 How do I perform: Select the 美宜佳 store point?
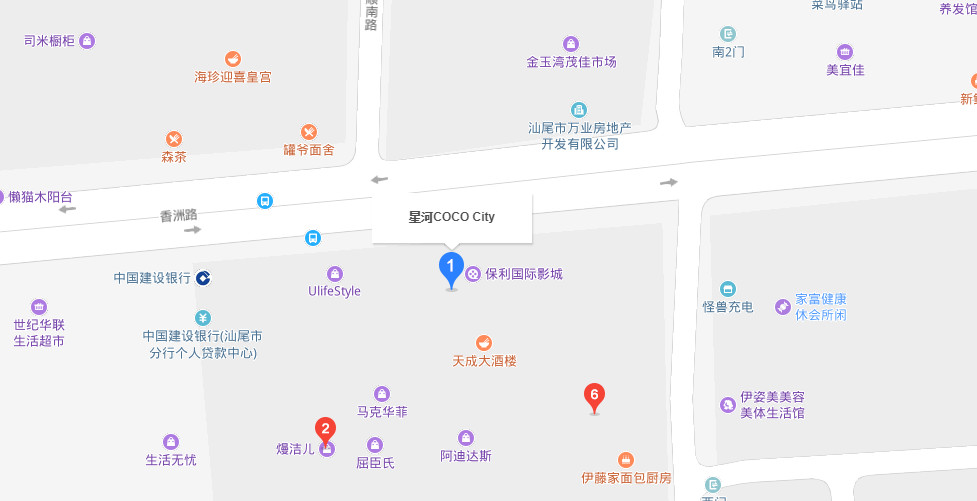point(845,52)
